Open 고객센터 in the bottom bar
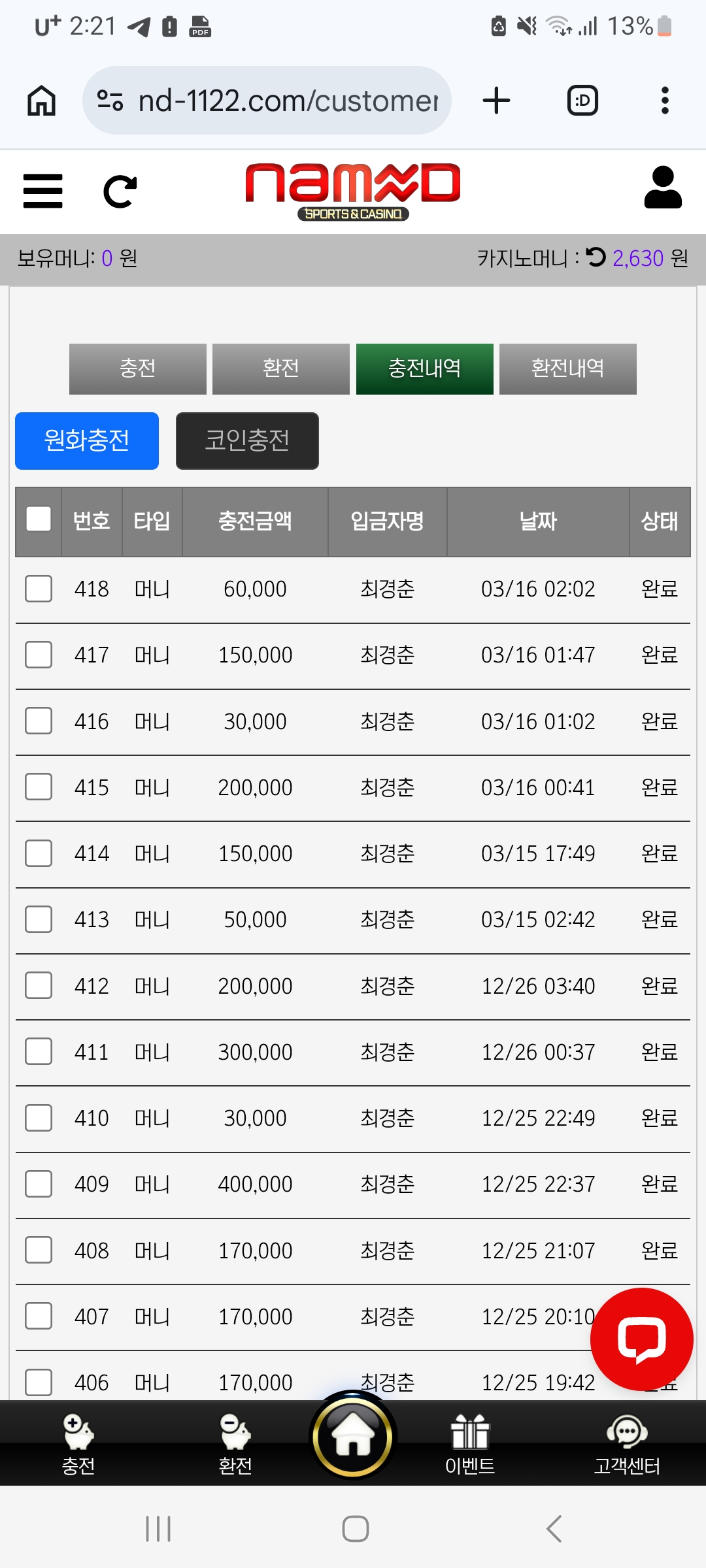The width and height of the screenshot is (706, 1568). [626, 1445]
